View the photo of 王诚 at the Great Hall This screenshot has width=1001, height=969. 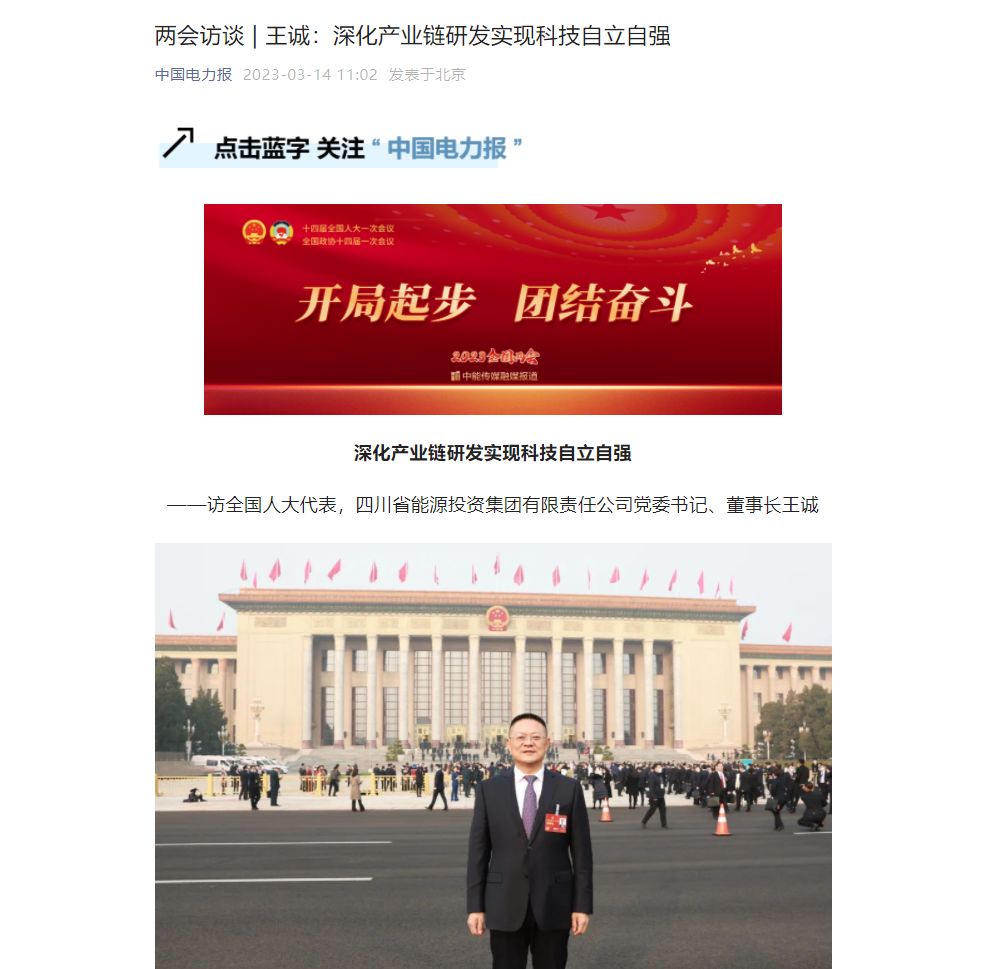(492, 755)
